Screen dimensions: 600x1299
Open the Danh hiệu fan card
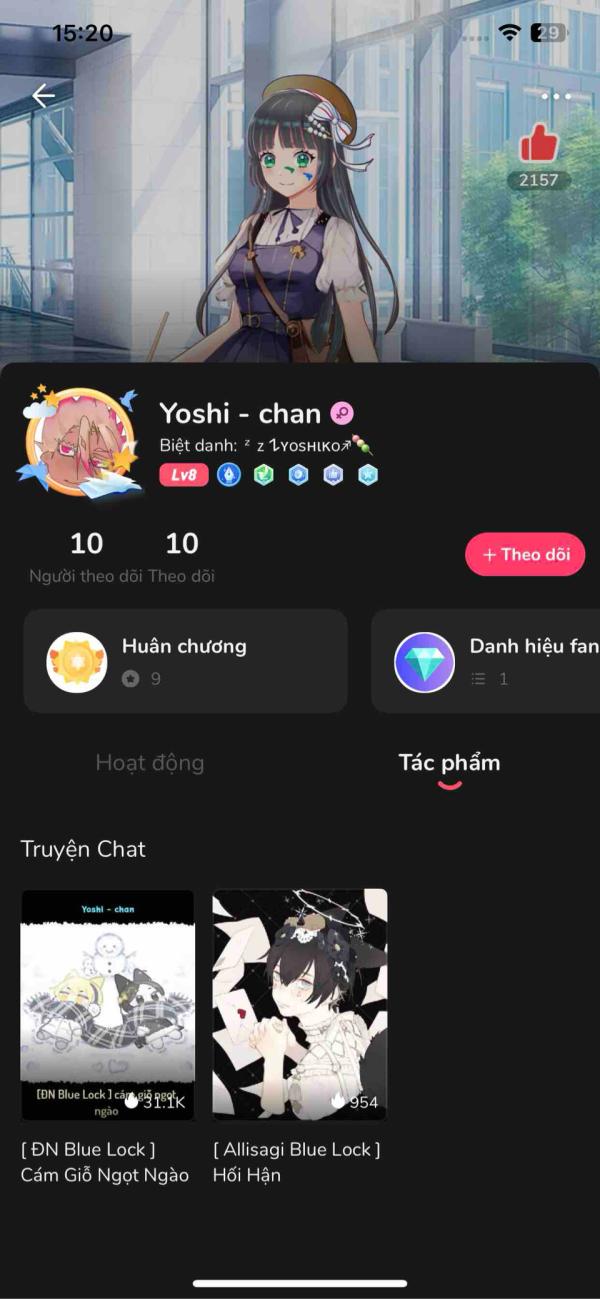[x=486, y=661]
